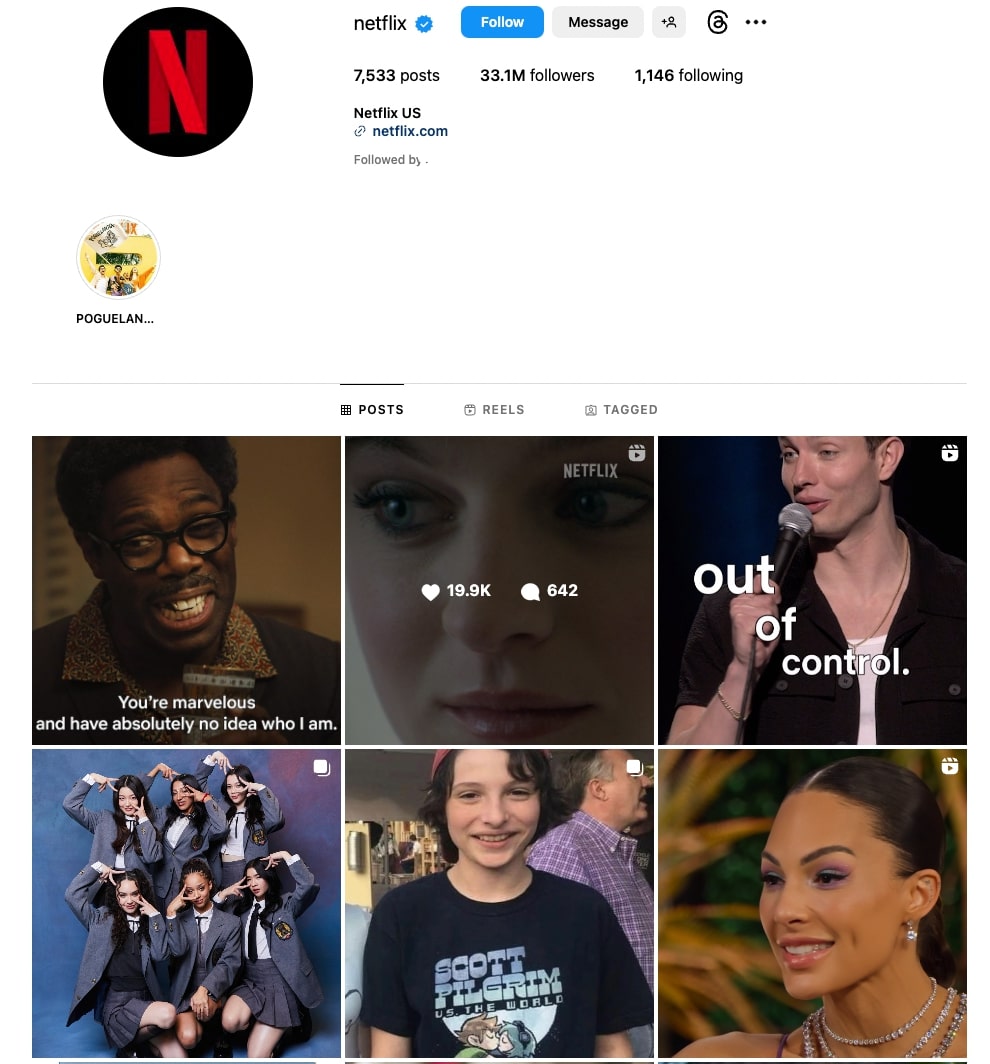Open the "You're marvelous" post
This screenshot has width=990, height=1064.
coord(186,590)
